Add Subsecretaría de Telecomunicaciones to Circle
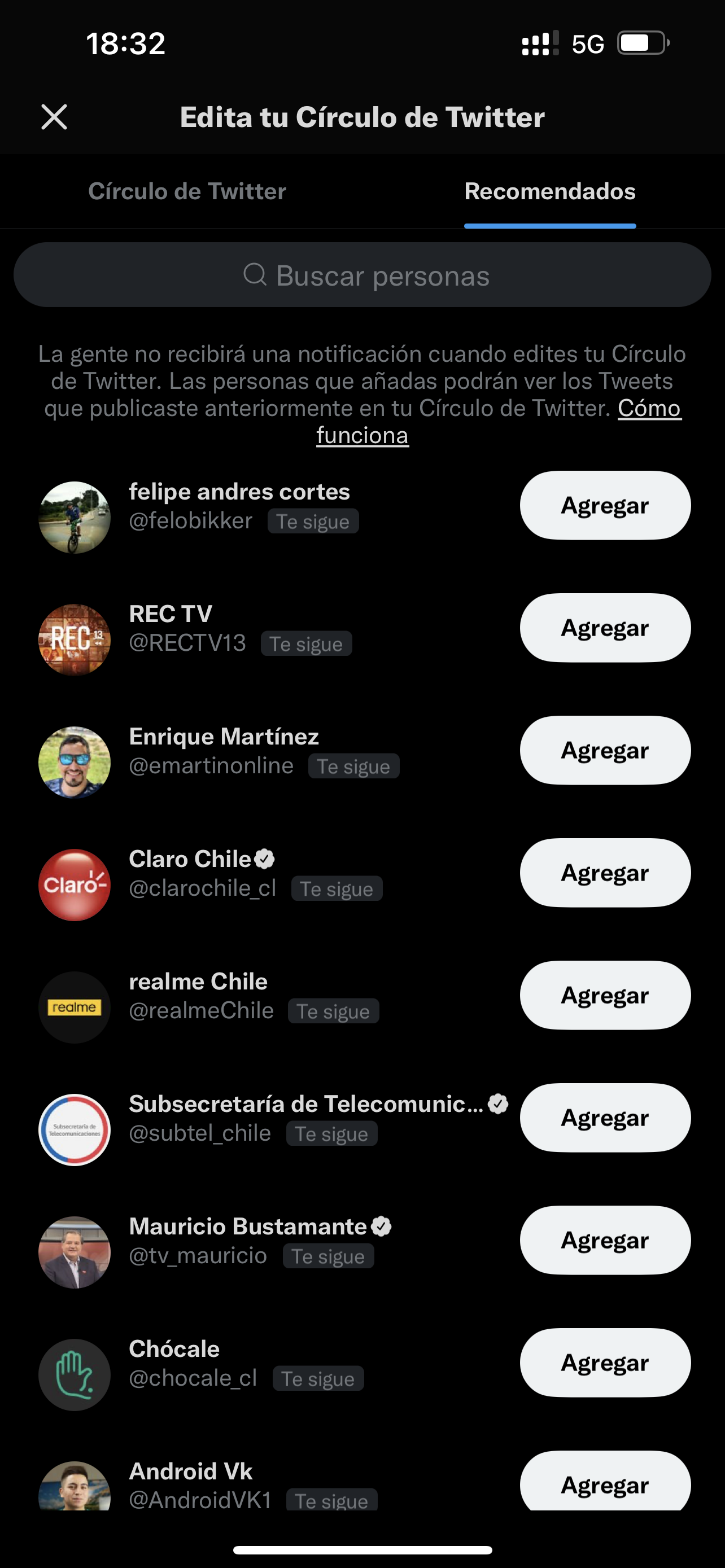The image size is (725, 1568). tap(605, 1117)
